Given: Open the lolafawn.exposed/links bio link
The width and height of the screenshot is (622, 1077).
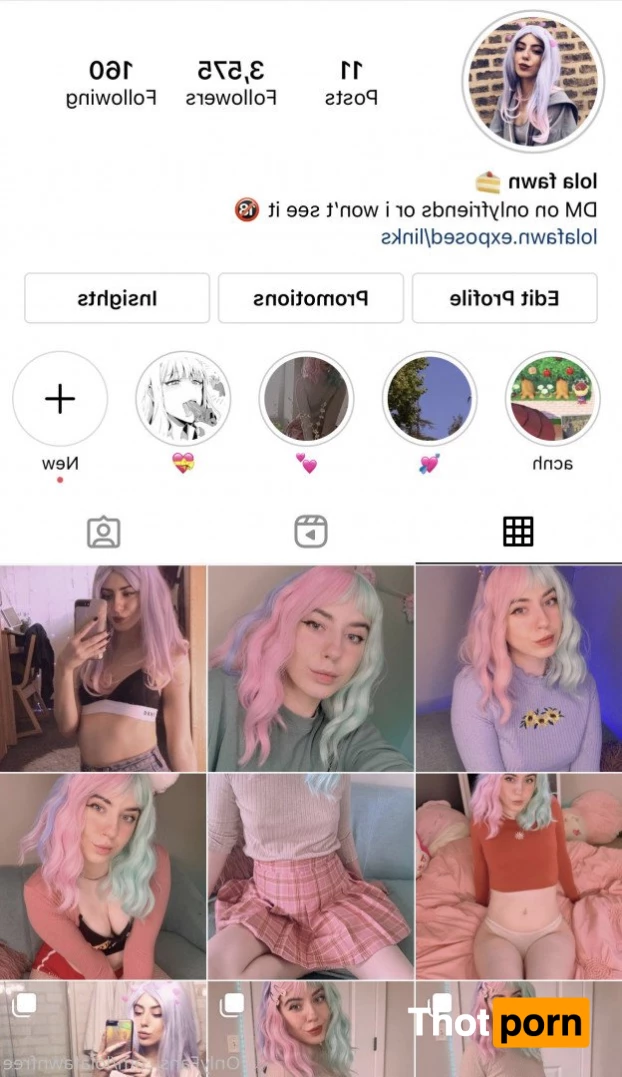Looking at the screenshot, I should tap(488, 238).
